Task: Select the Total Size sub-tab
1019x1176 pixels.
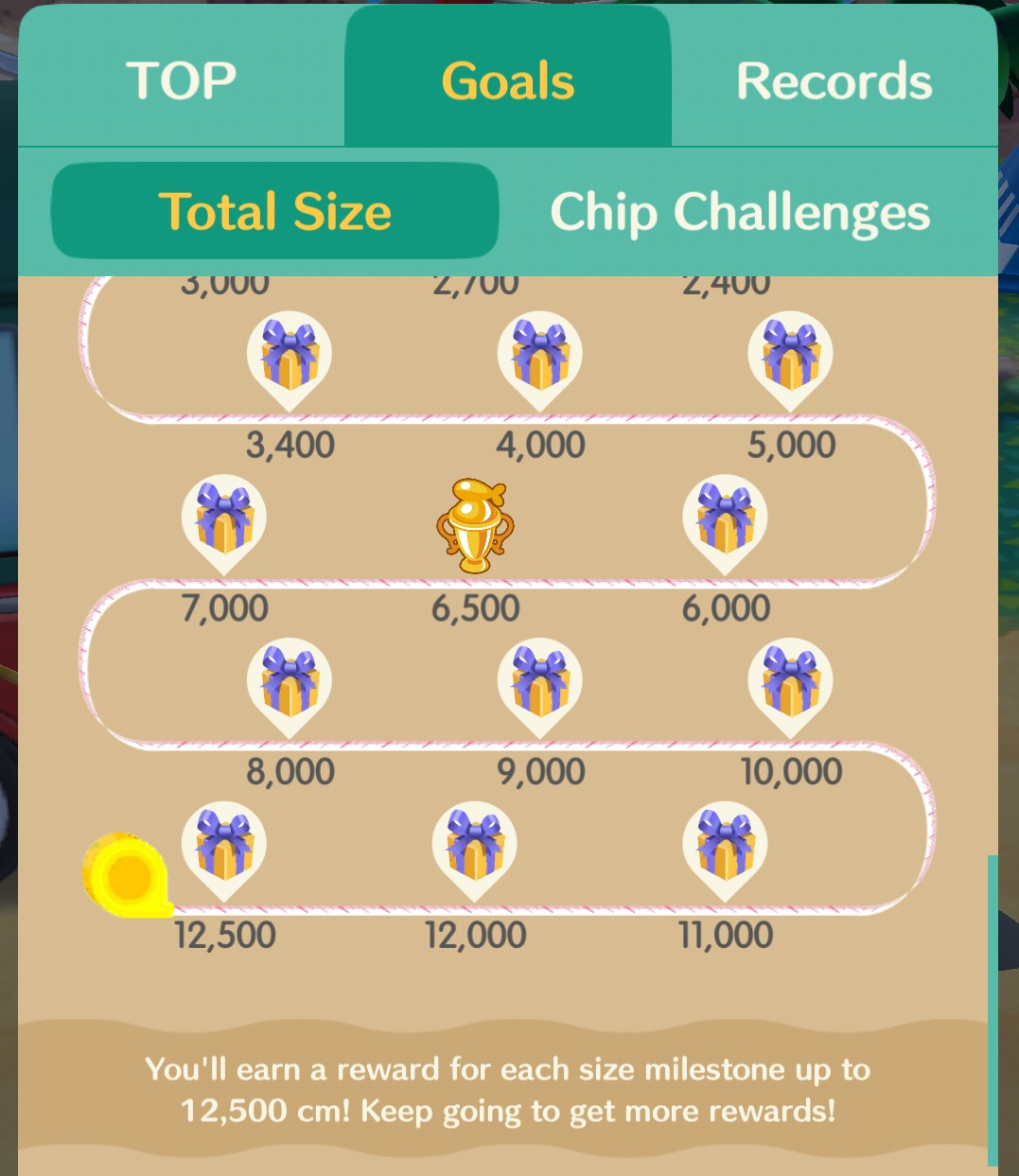Action: click(x=274, y=211)
